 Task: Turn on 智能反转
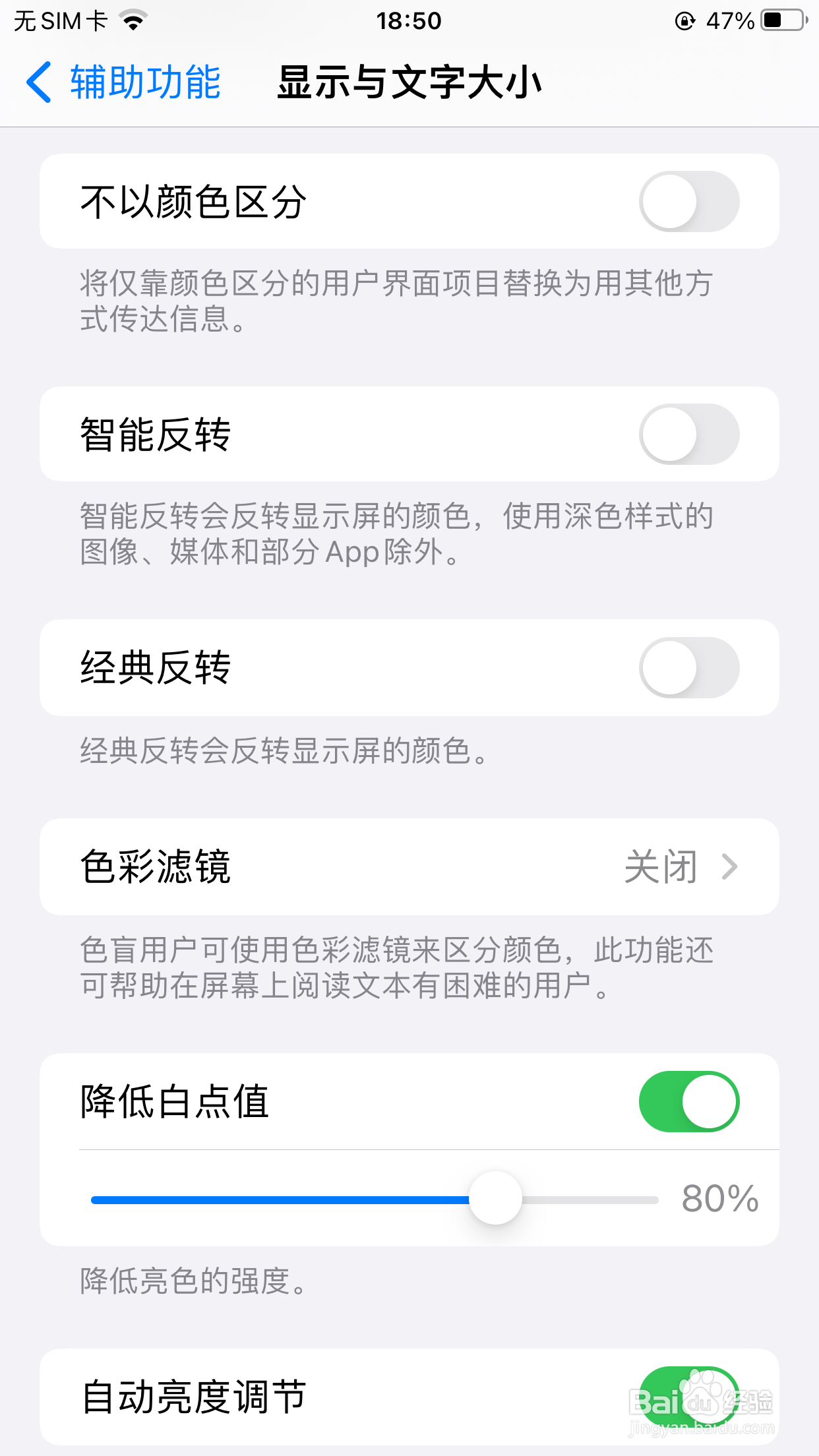(688, 434)
